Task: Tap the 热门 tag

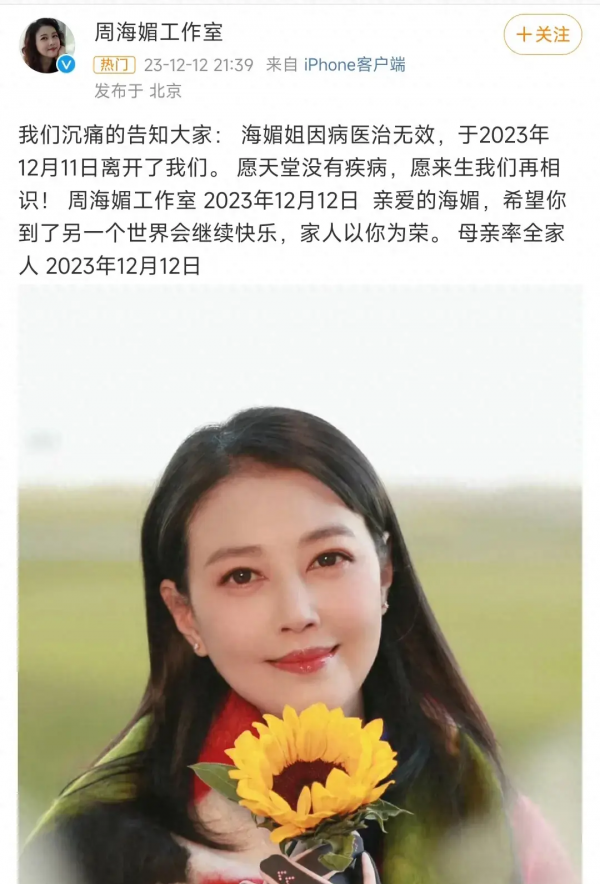Action: [x=114, y=65]
